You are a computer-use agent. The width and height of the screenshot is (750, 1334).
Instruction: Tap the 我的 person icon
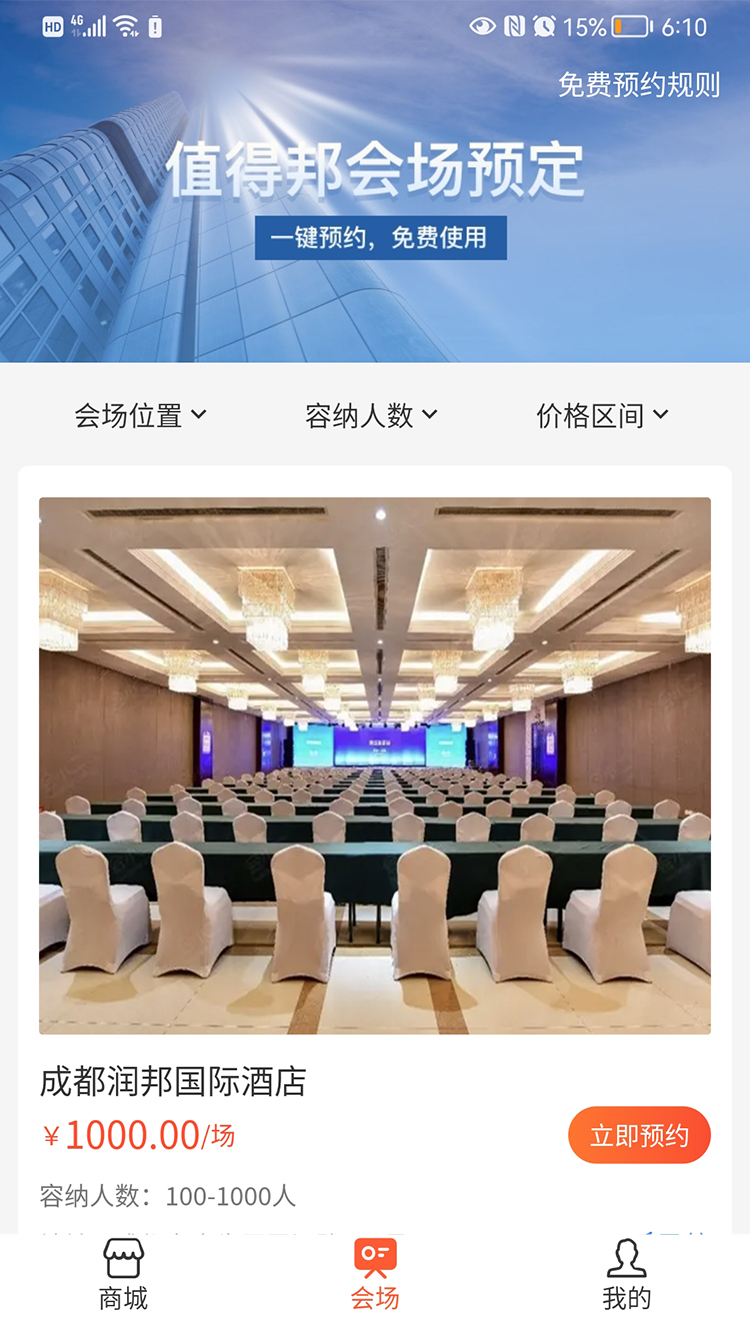click(625, 1261)
